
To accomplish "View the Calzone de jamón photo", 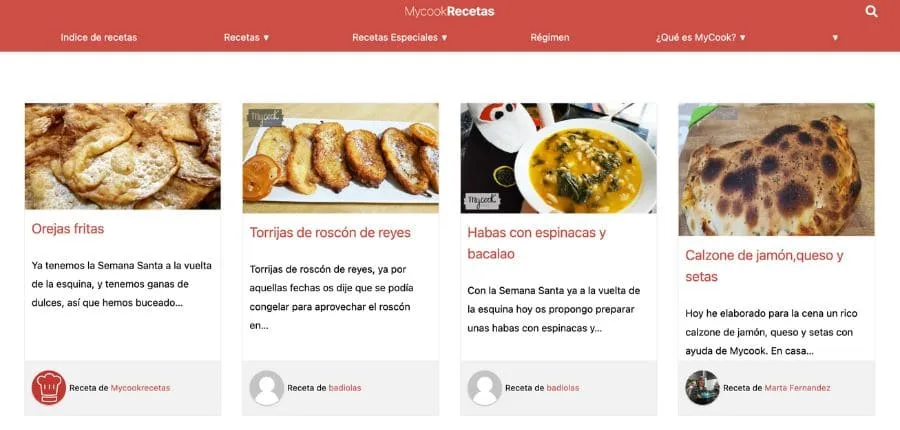I will pos(776,169).
